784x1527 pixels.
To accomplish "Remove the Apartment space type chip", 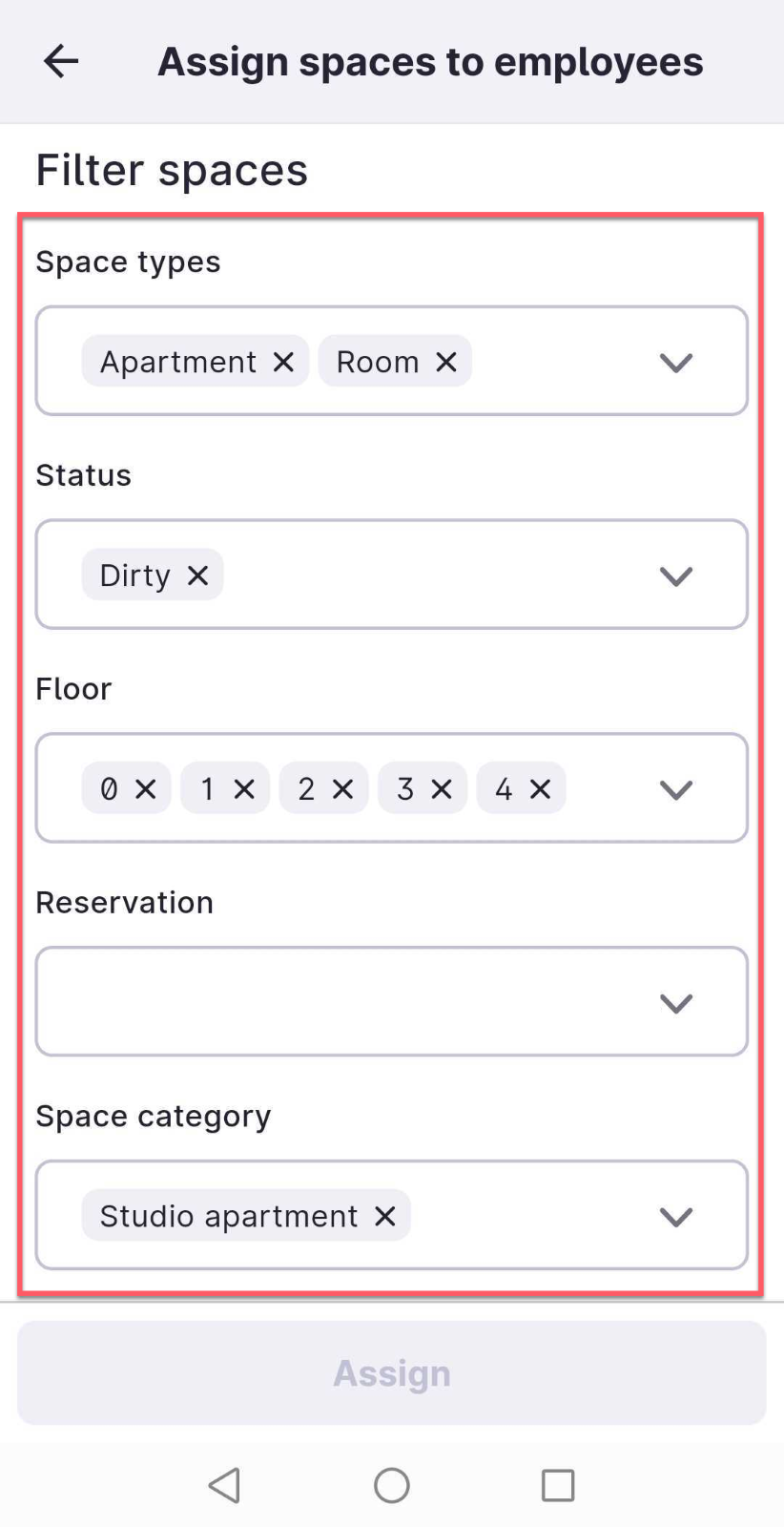I will click(x=283, y=361).
